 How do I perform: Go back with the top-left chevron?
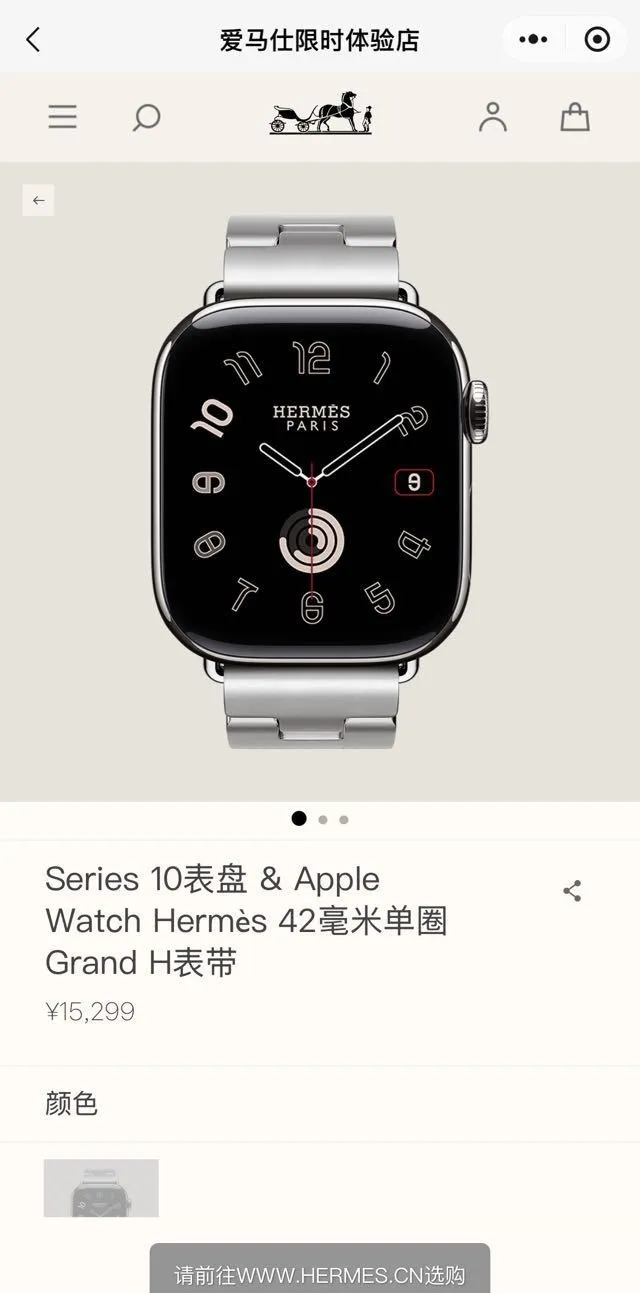click(33, 40)
